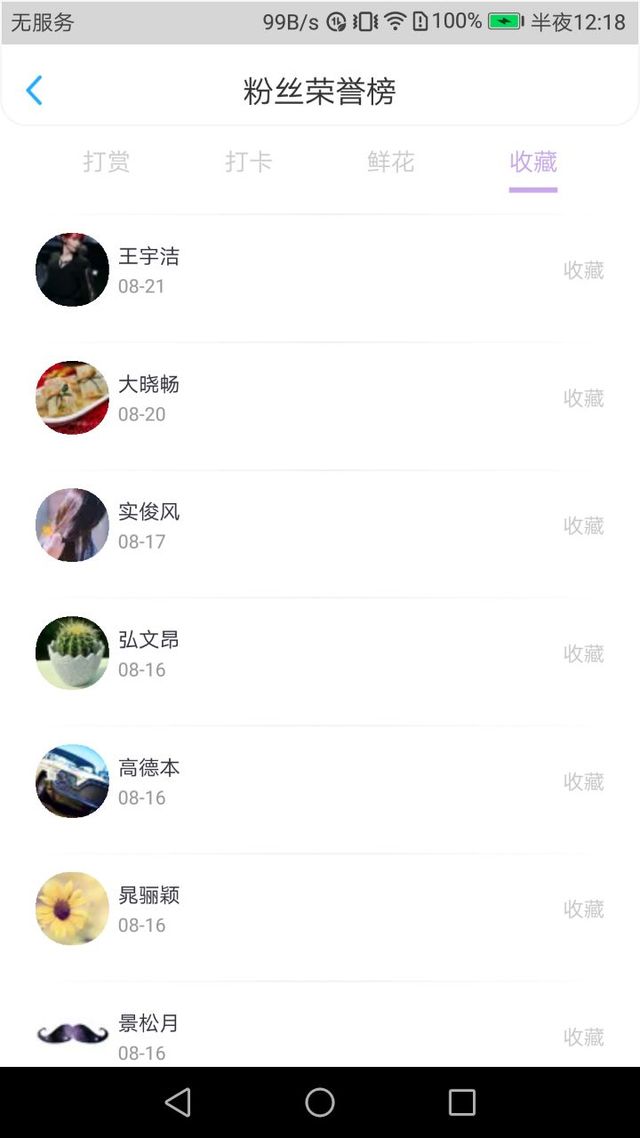View 高德本's row in the list

tap(320, 781)
